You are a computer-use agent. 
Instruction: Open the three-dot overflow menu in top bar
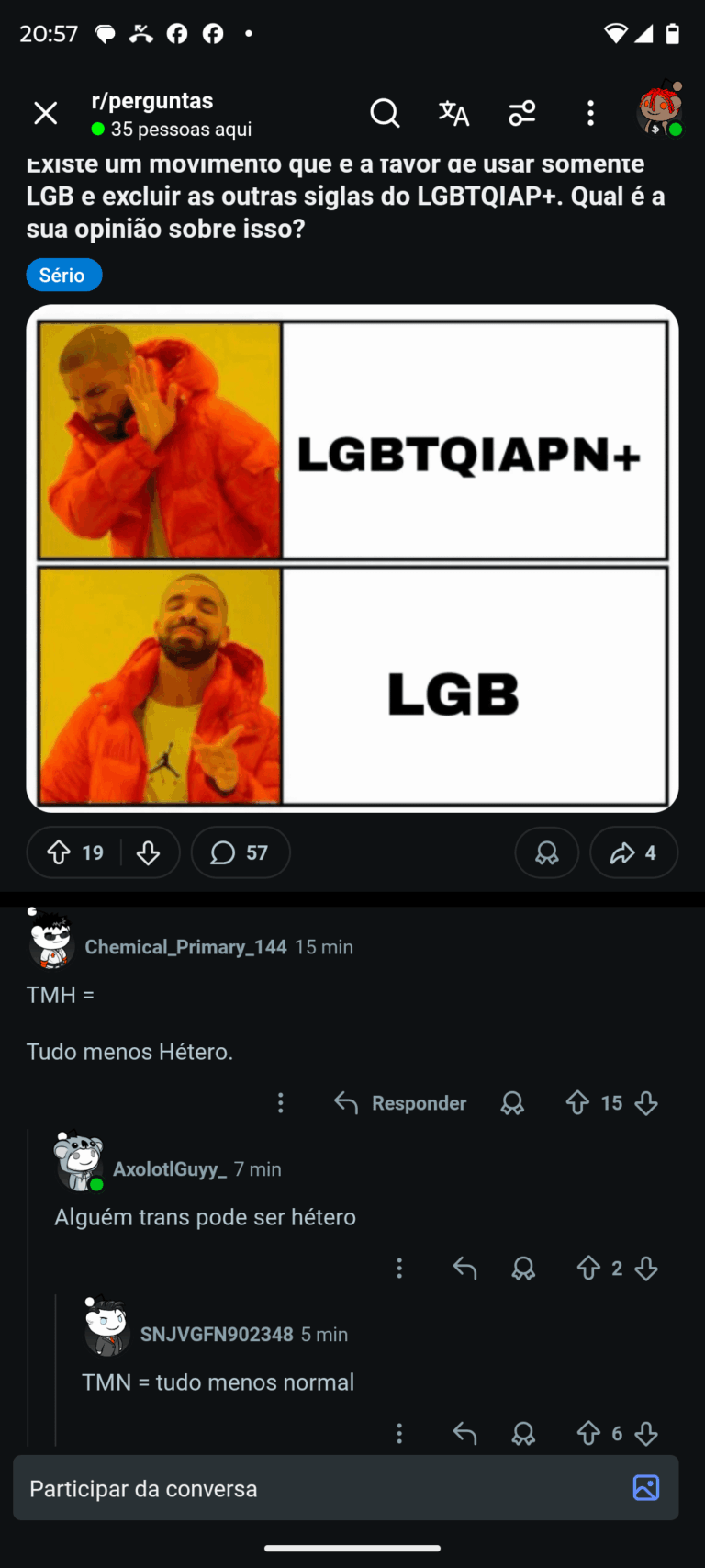pyautogui.click(x=590, y=113)
